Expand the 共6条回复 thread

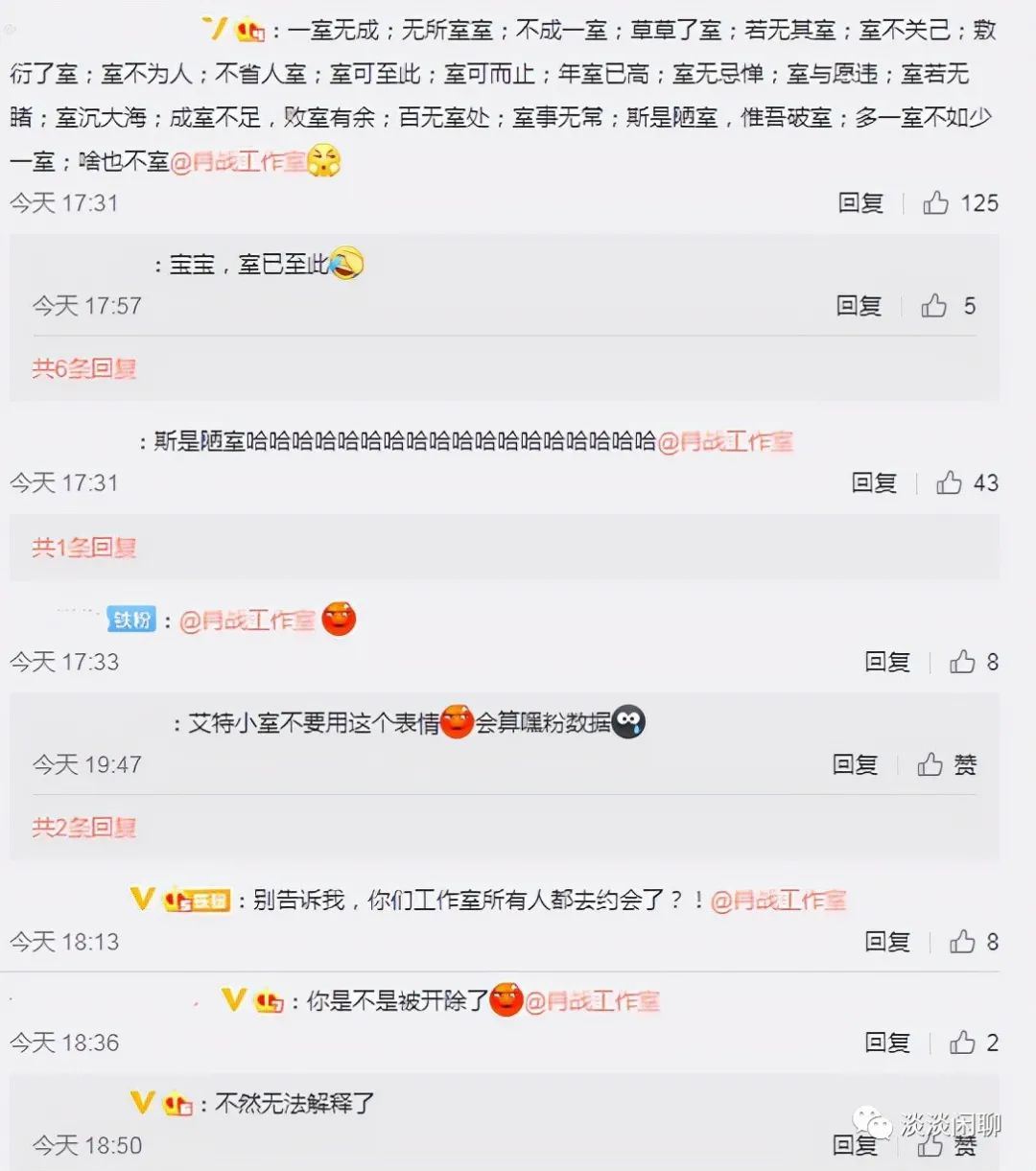(84, 368)
